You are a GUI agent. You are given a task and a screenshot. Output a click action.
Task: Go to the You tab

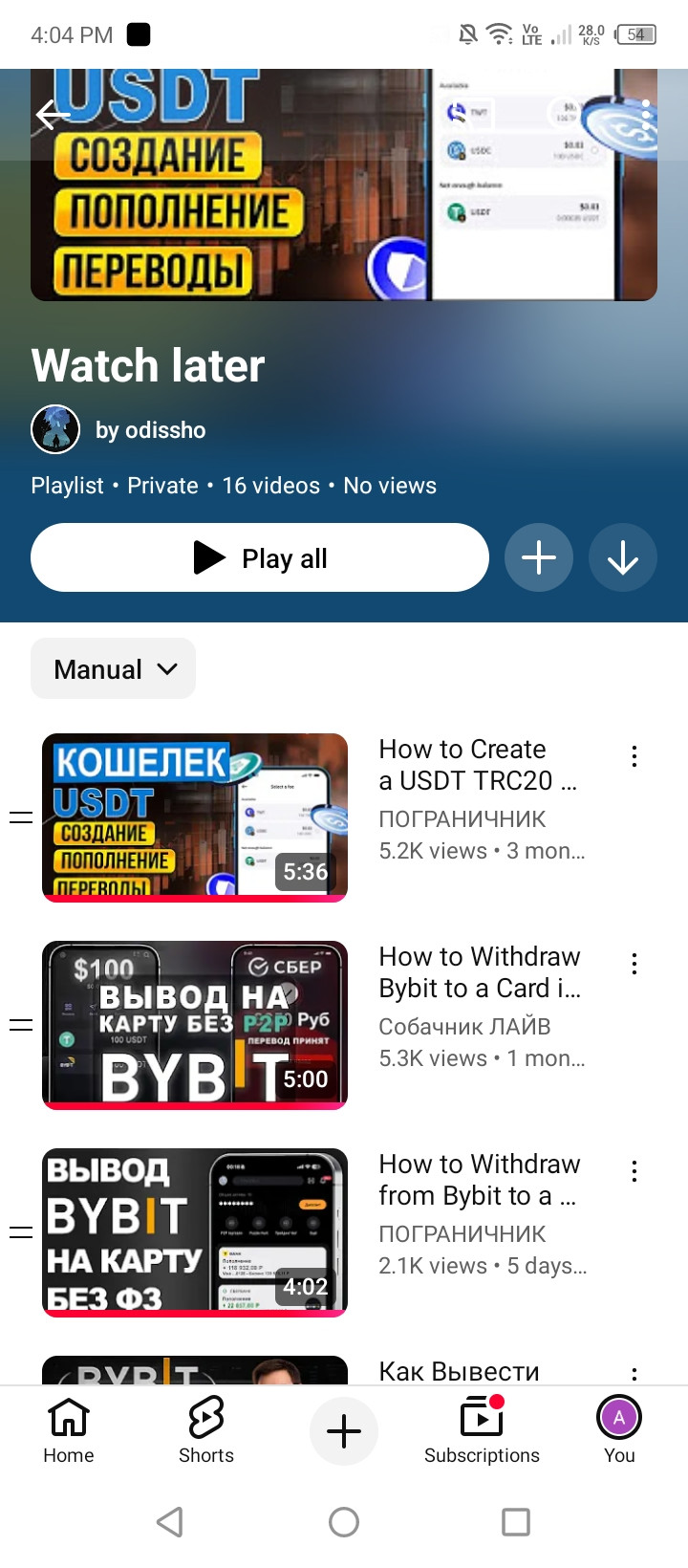pyautogui.click(x=619, y=1430)
